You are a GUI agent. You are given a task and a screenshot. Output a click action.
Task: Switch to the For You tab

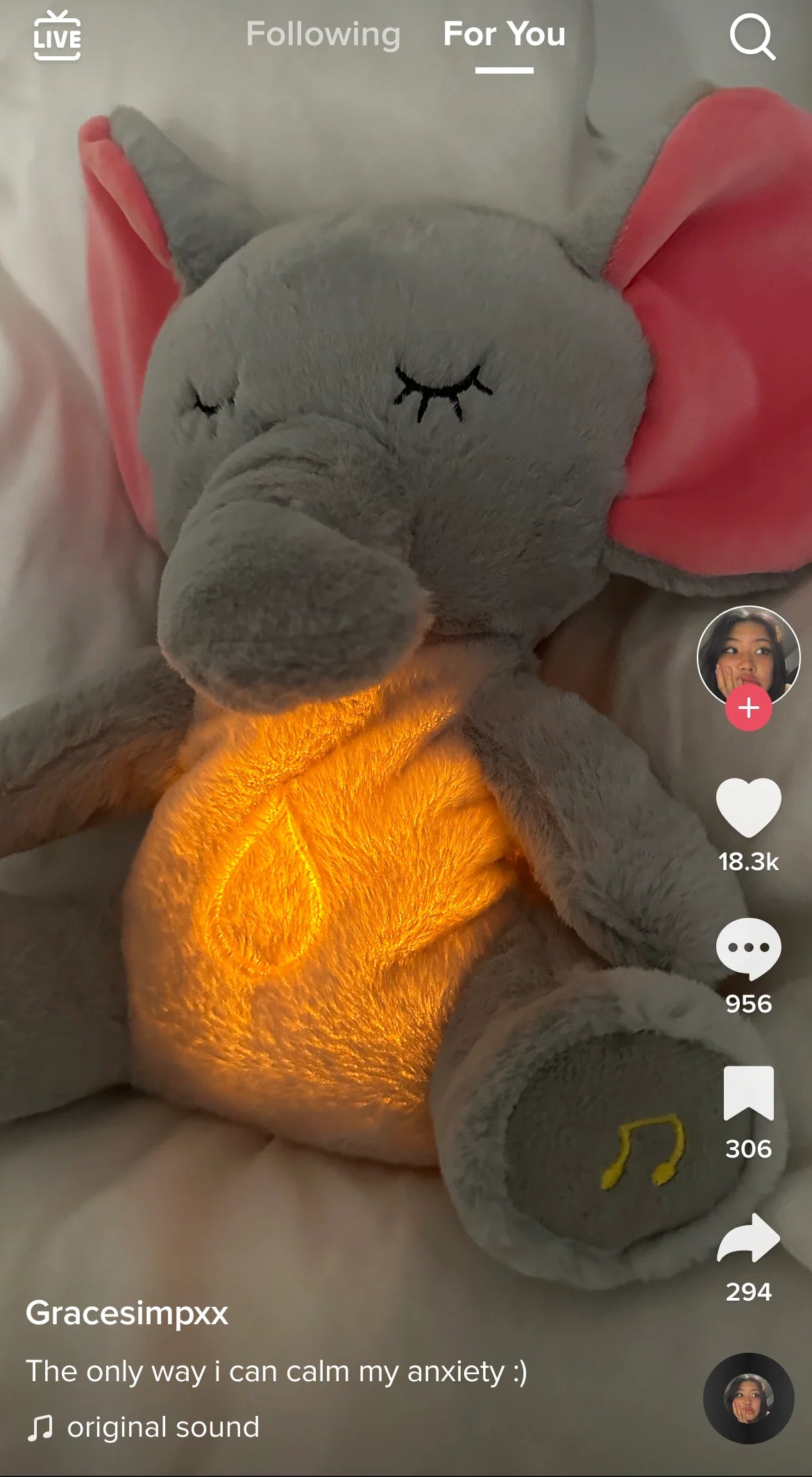pos(504,35)
